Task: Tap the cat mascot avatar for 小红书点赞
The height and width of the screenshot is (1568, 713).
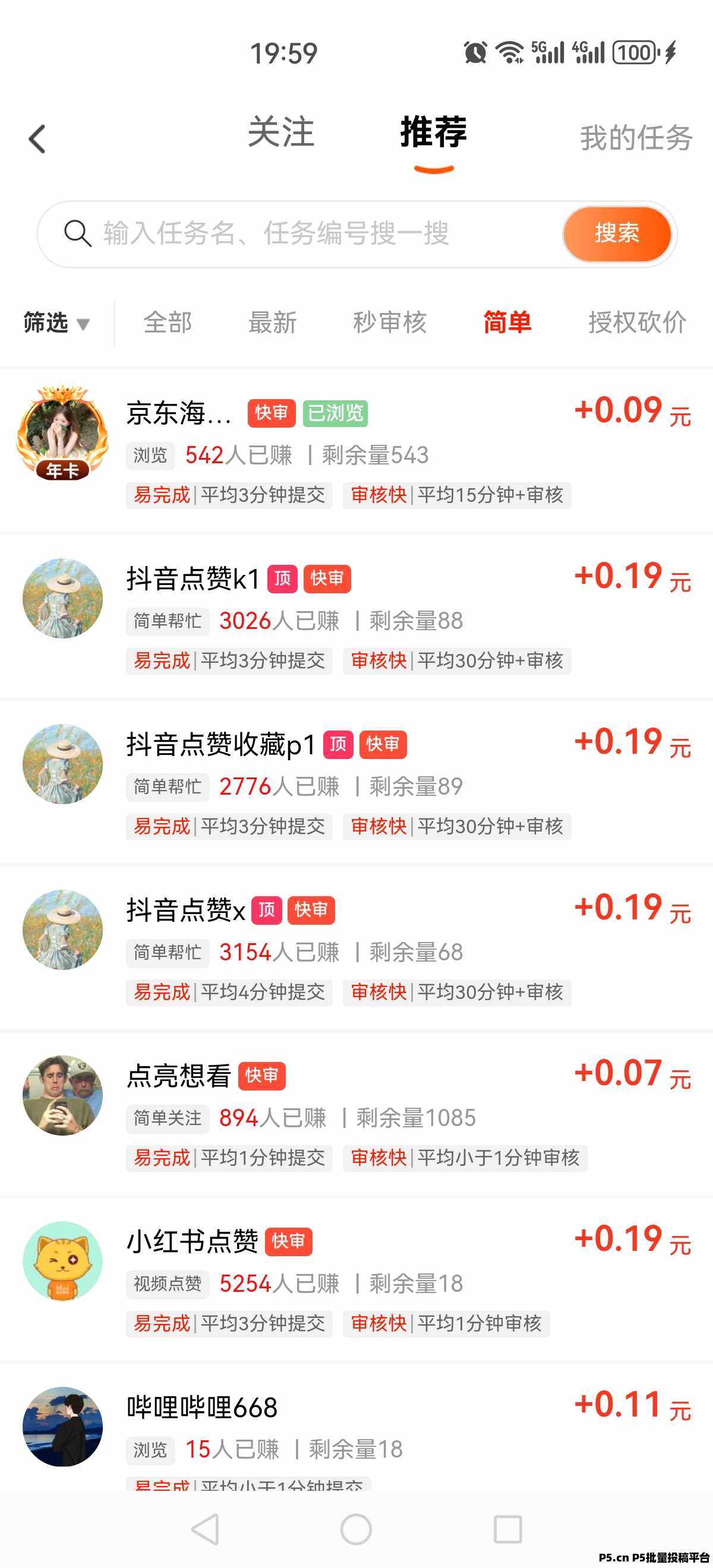Action: (x=62, y=1263)
